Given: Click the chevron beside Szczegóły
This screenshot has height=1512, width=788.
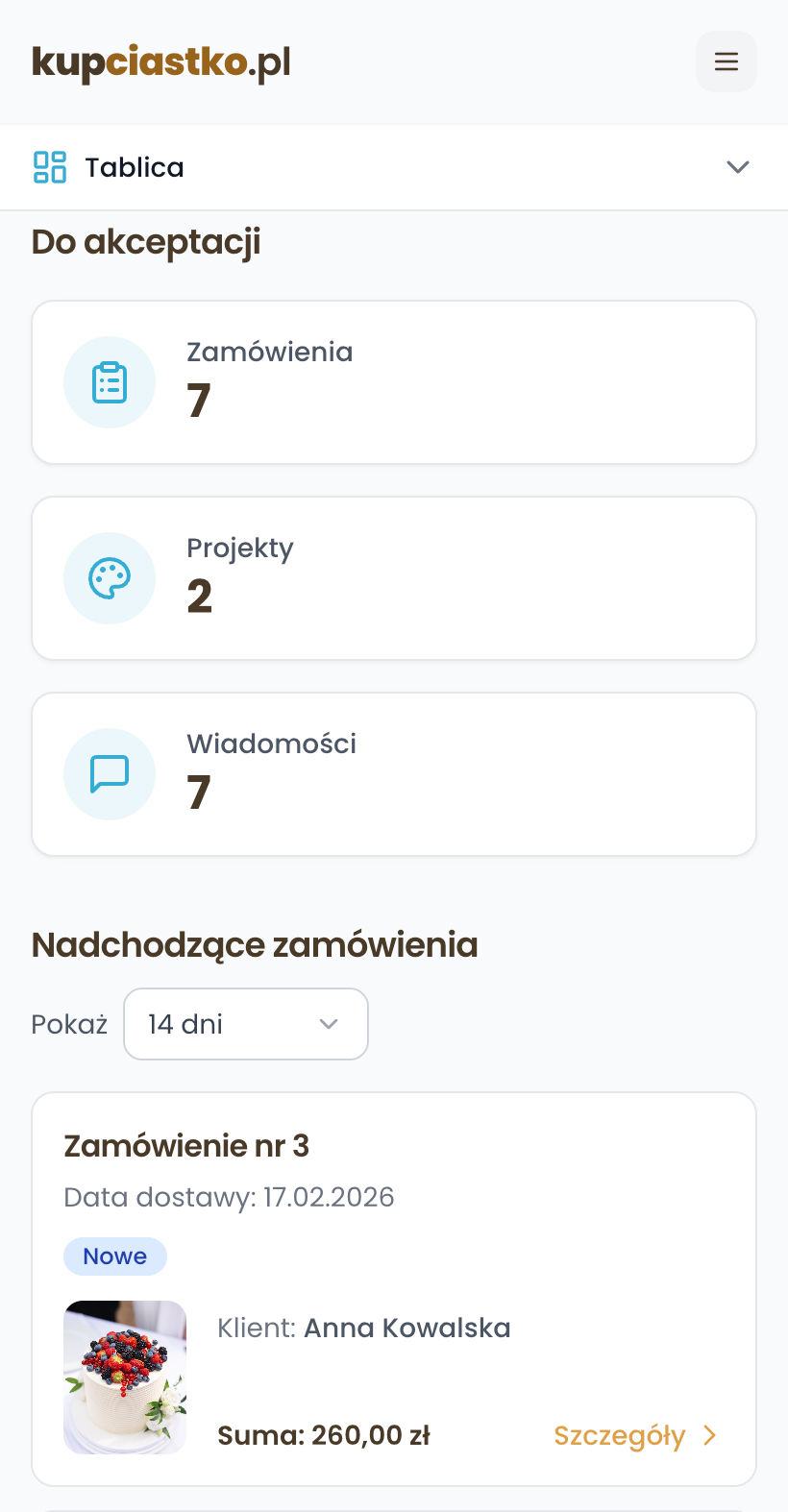Looking at the screenshot, I should click(x=710, y=1435).
